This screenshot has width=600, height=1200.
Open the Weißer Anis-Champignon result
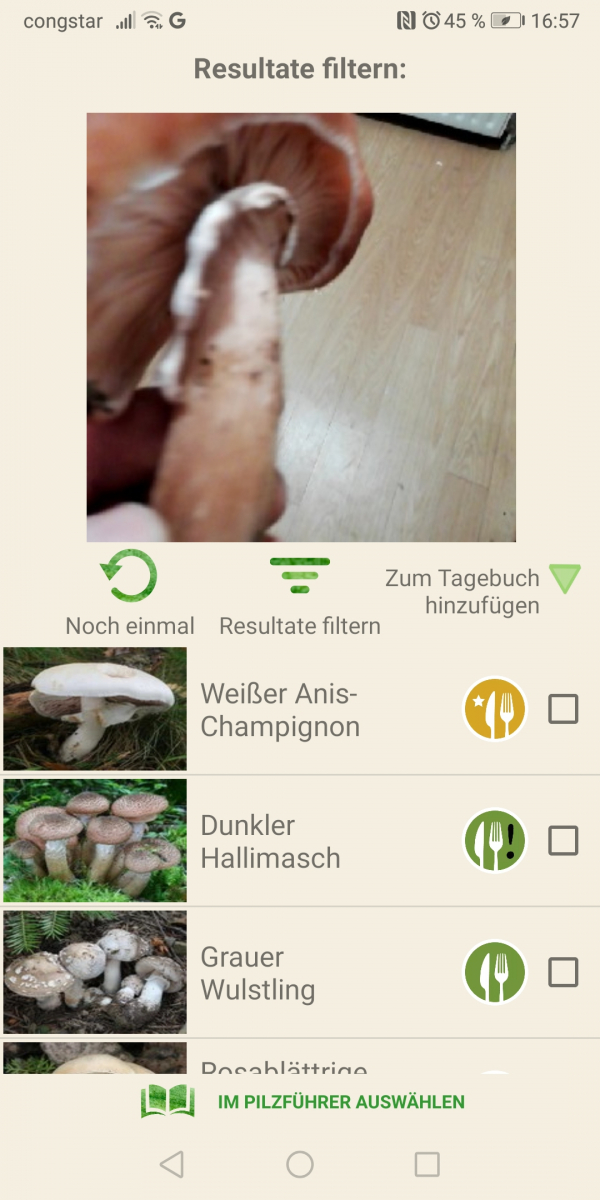point(280,710)
